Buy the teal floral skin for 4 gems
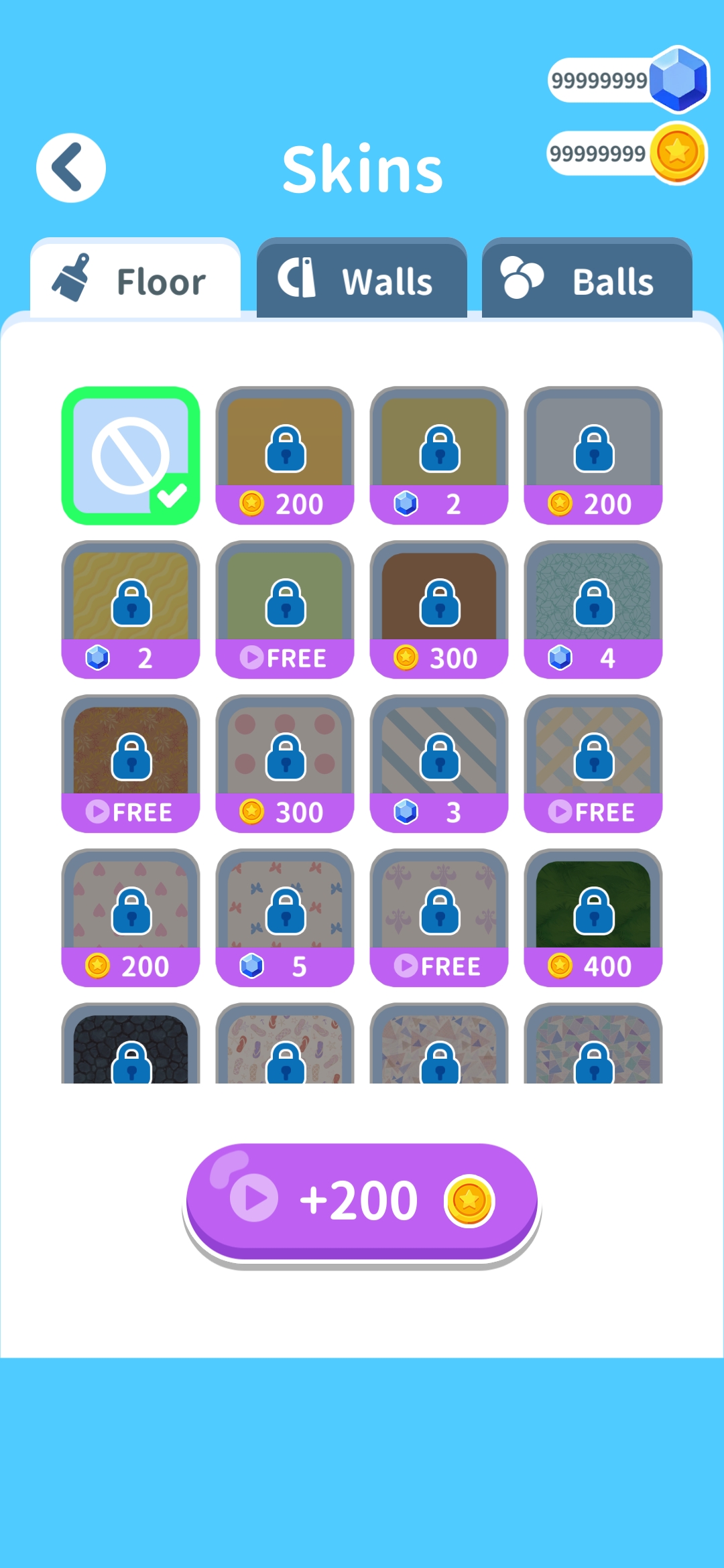This screenshot has width=724, height=1568. (x=593, y=609)
